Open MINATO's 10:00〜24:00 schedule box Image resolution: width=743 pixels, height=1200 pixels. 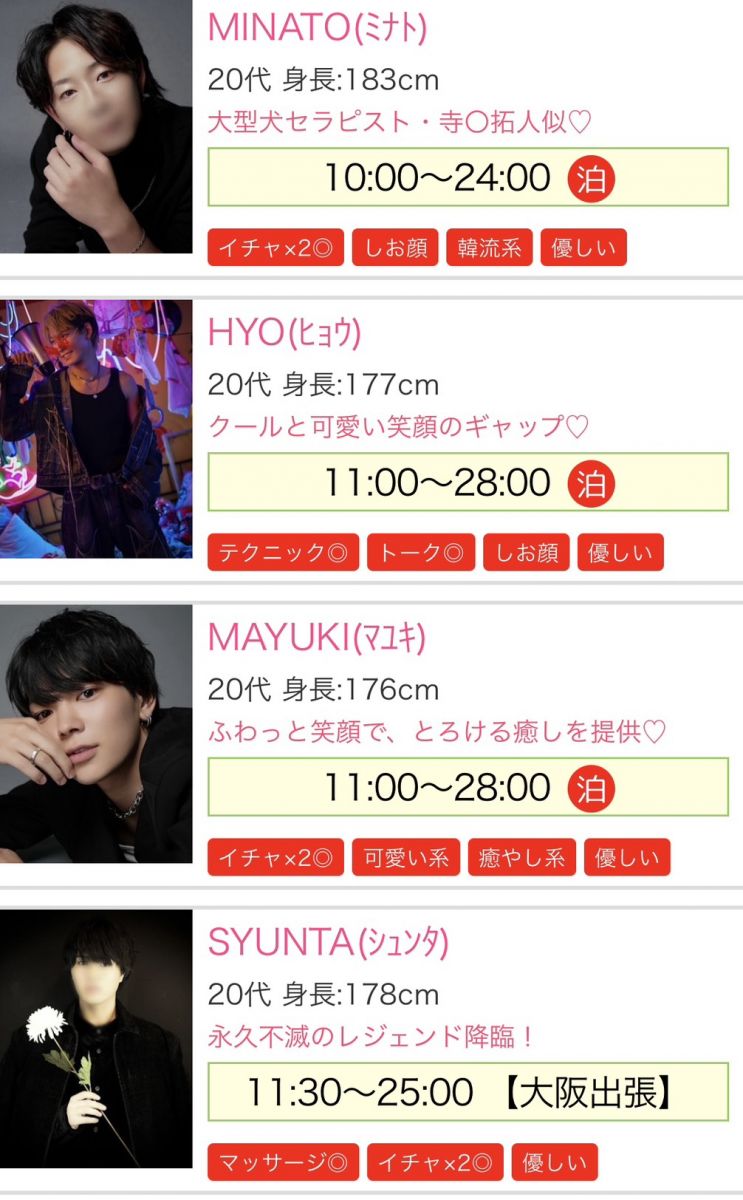pos(467,178)
